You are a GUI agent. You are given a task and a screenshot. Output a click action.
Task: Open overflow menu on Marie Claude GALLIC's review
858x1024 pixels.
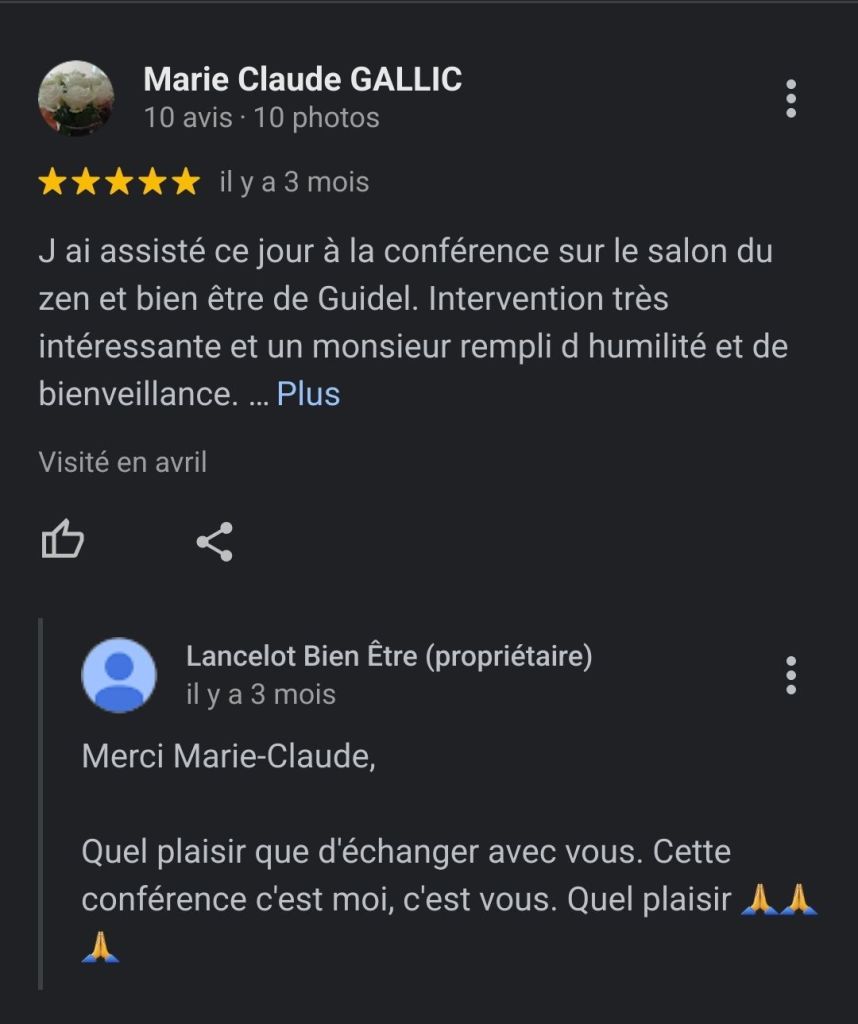coord(791,99)
